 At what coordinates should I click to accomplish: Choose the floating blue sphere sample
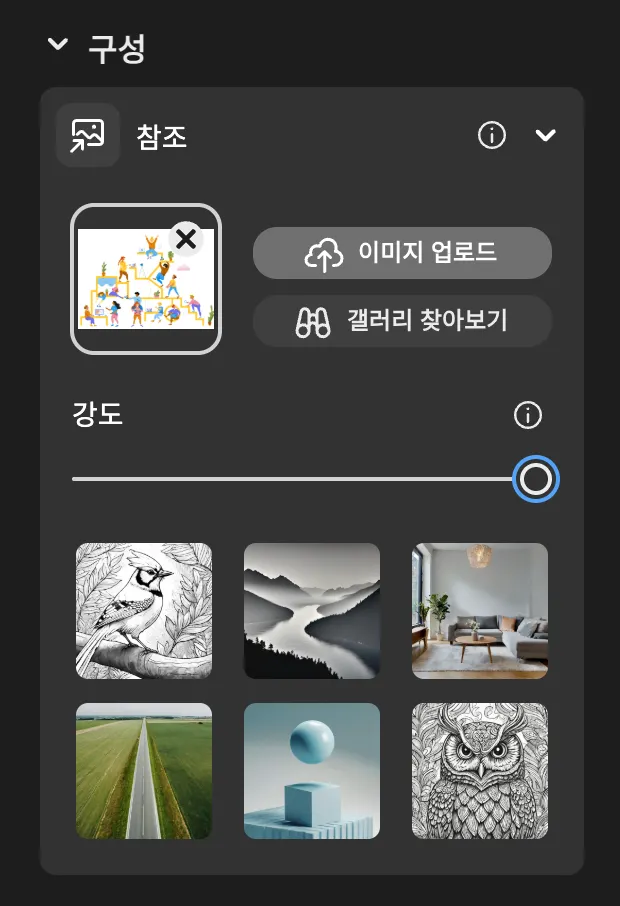(x=312, y=771)
